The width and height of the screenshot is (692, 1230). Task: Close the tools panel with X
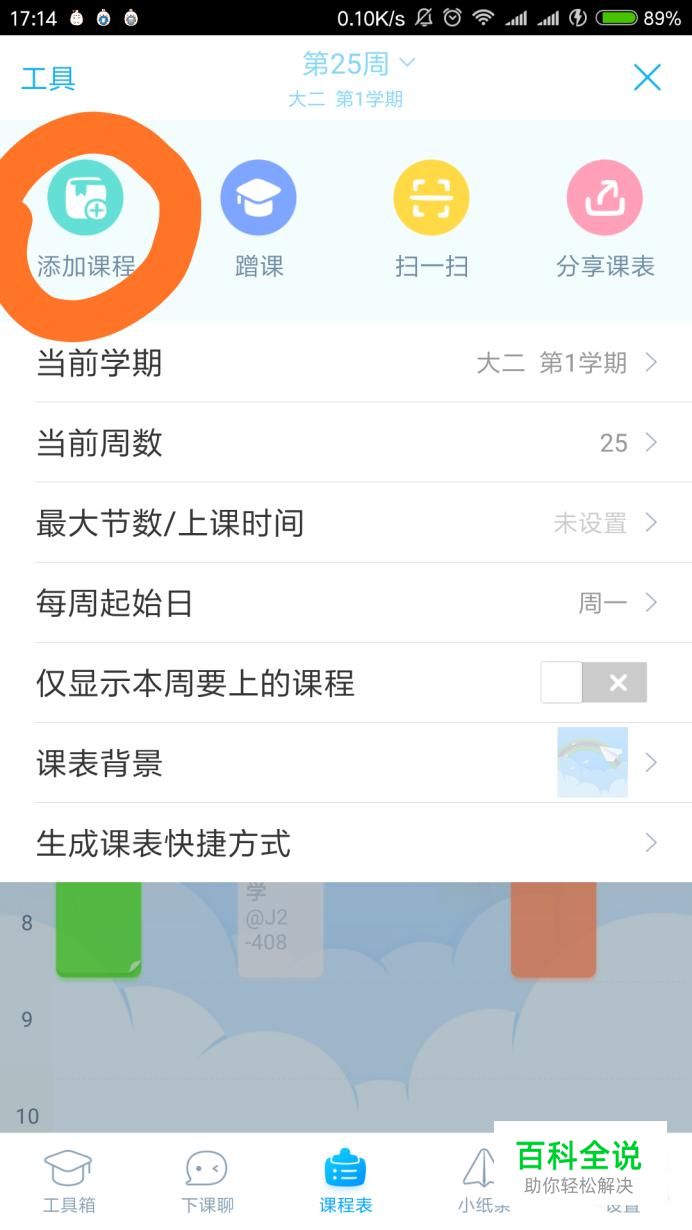click(x=647, y=77)
